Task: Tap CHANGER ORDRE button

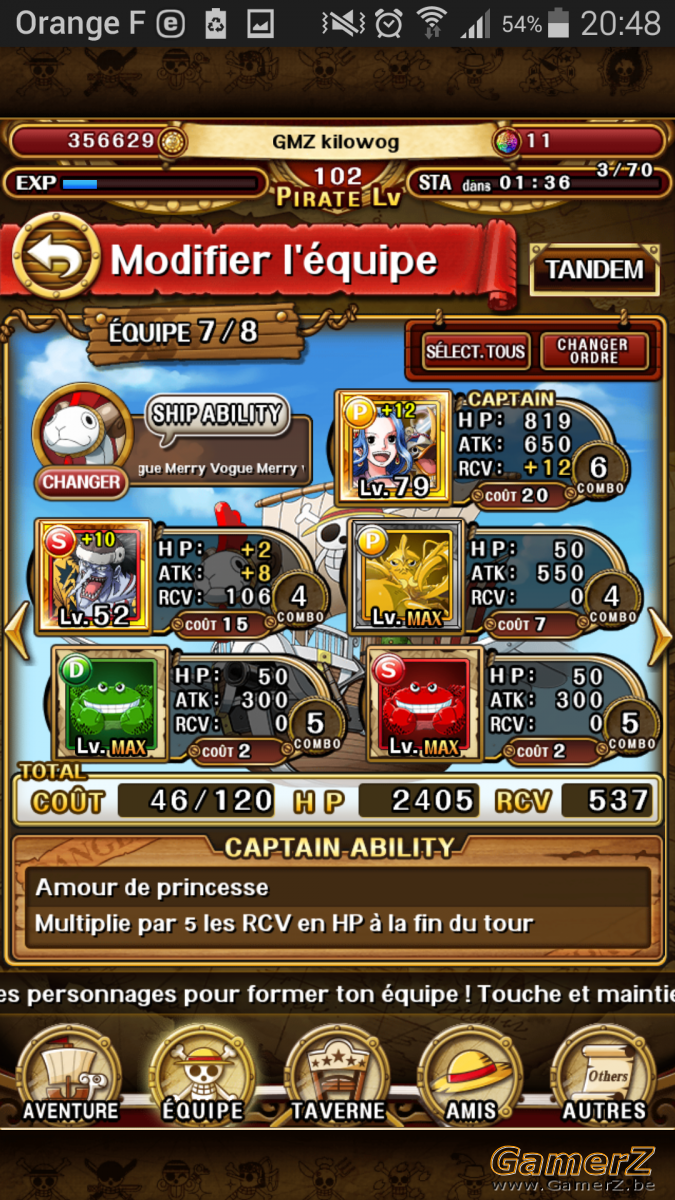Action: (594, 351)
